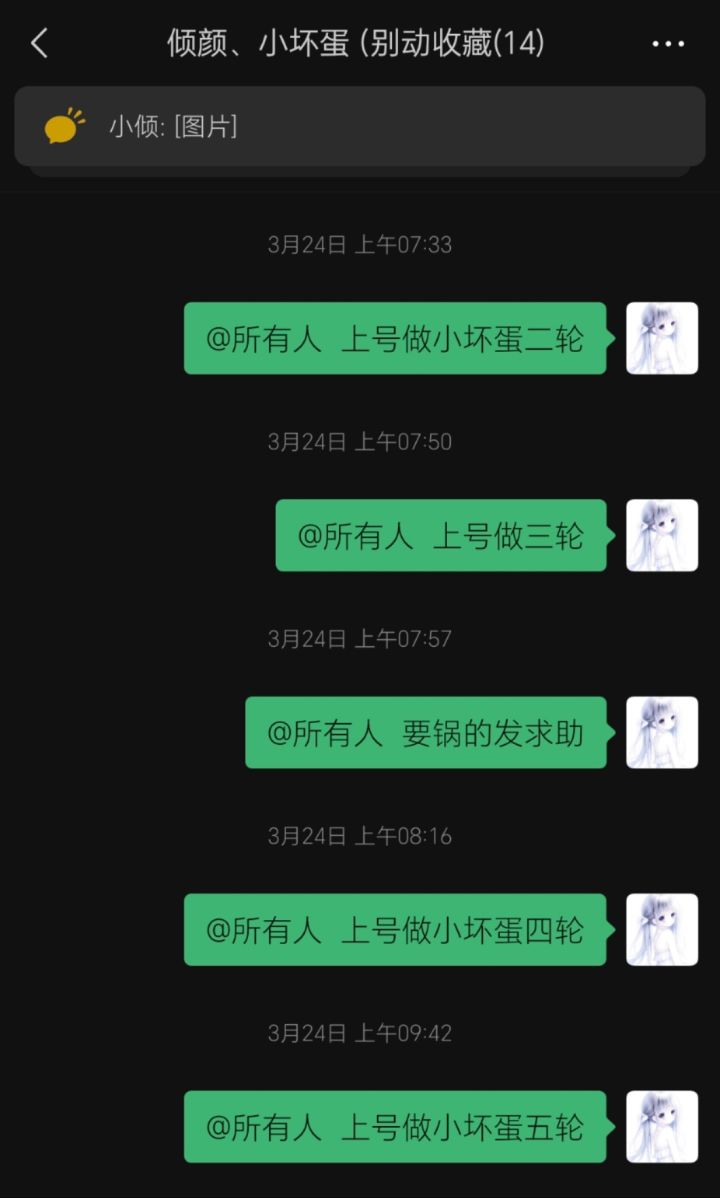Select the member count (14) in title
Viewport: 720px width, 1198px height.
click(x=520, y=44)
